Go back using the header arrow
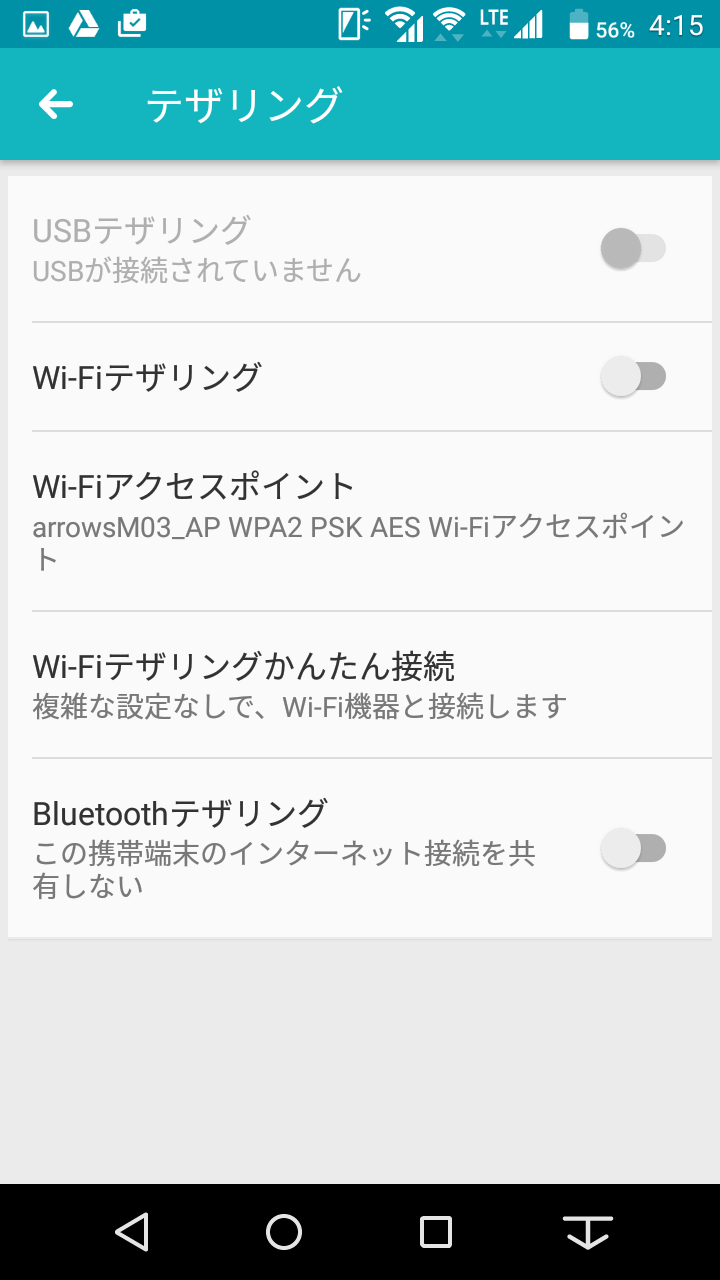 [x=56, y=104]
